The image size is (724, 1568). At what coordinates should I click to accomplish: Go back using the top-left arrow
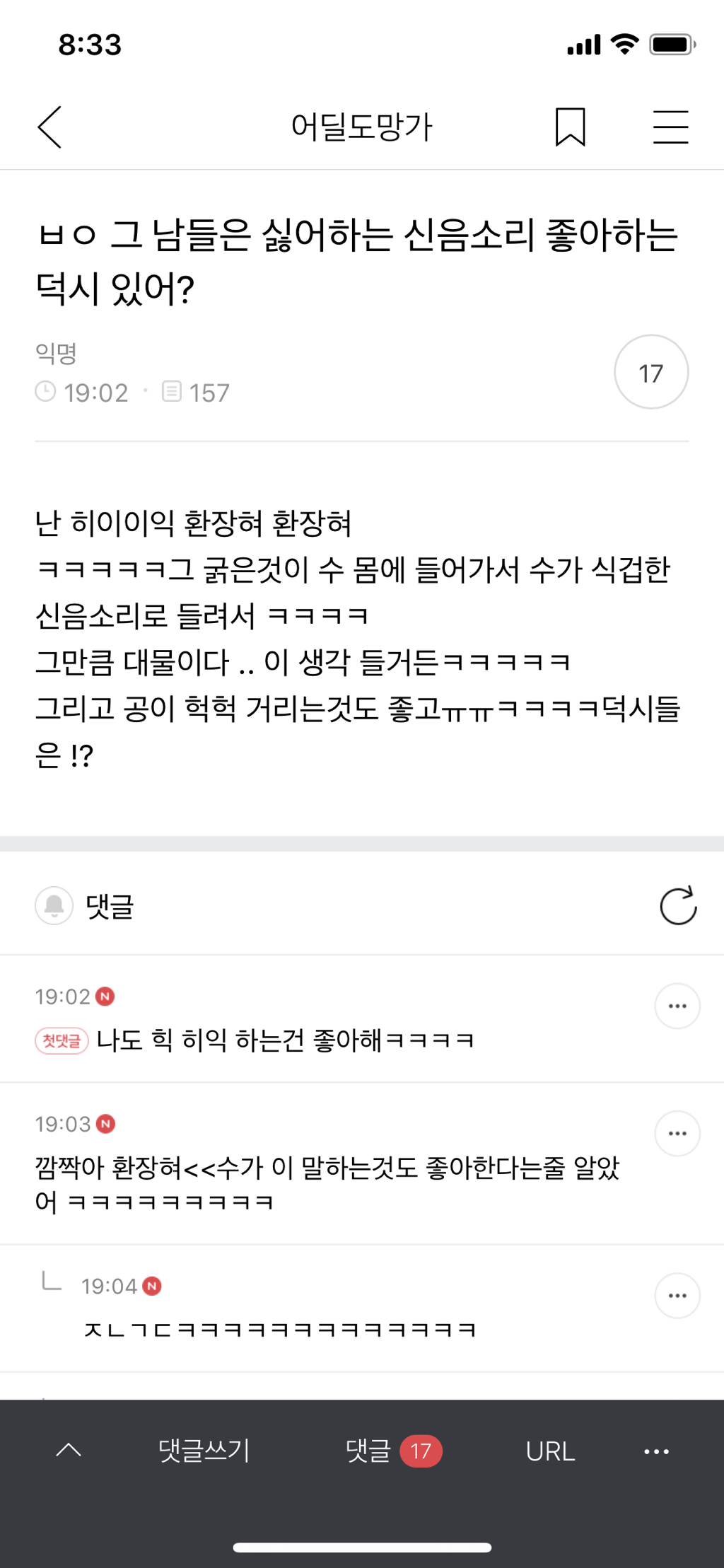click(x=49, y=127)
